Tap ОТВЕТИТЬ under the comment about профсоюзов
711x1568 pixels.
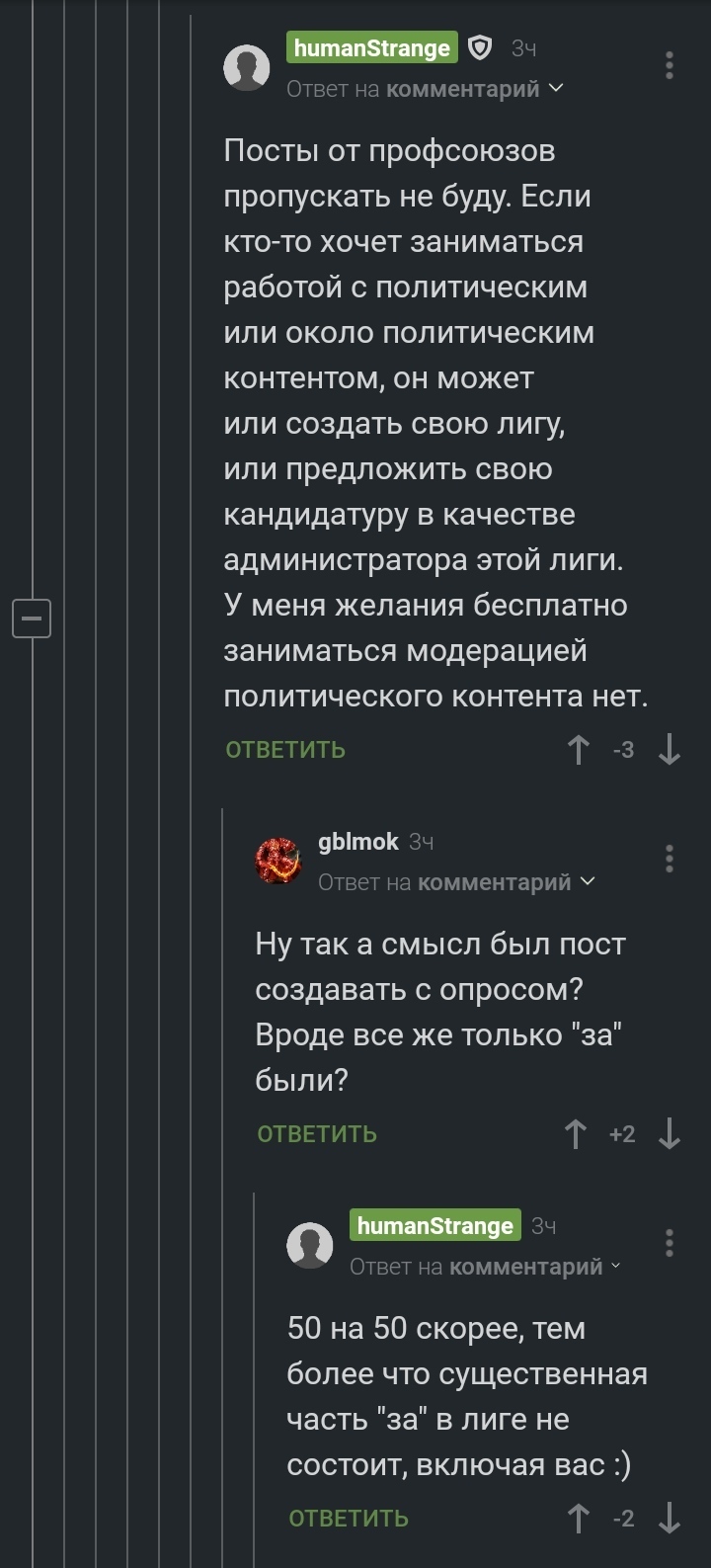coord(285,750)
